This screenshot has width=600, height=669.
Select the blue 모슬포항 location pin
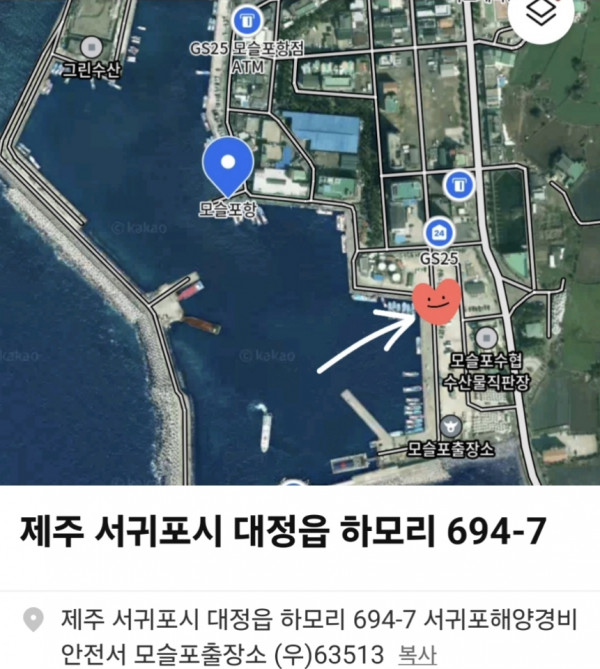coord(228,166)
